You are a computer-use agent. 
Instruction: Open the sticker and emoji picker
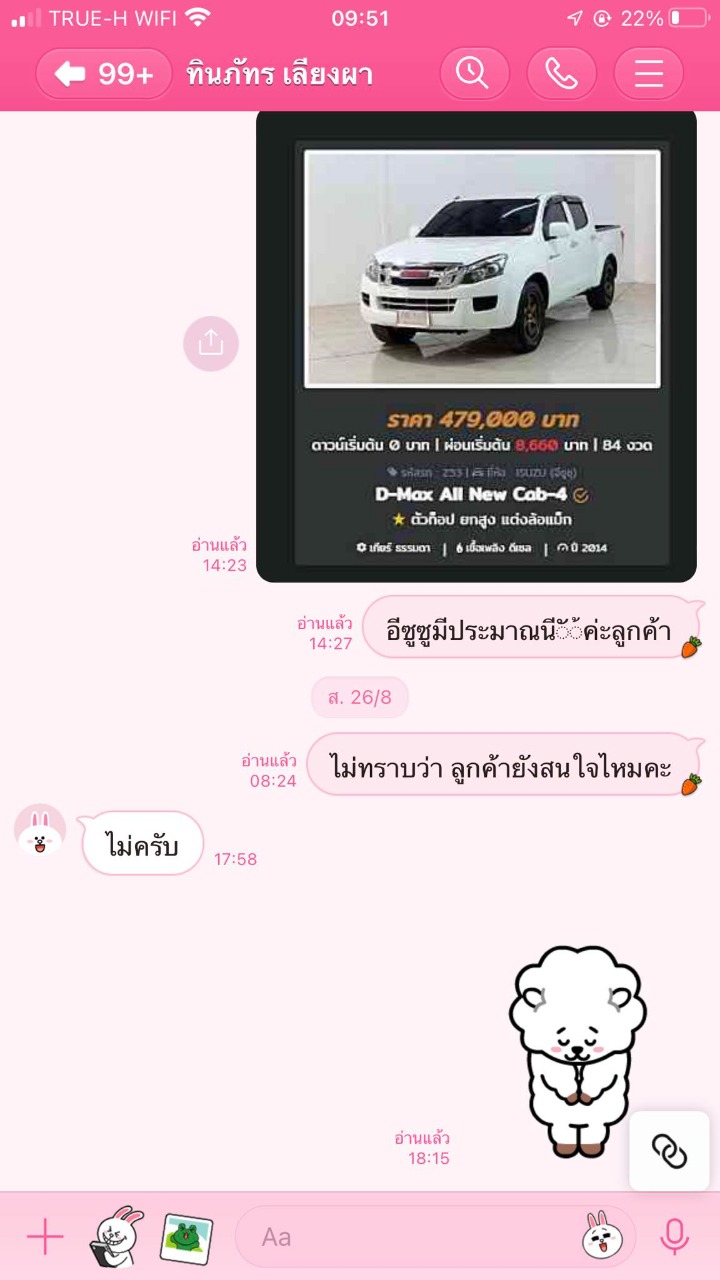click(x=603, y=1237)
